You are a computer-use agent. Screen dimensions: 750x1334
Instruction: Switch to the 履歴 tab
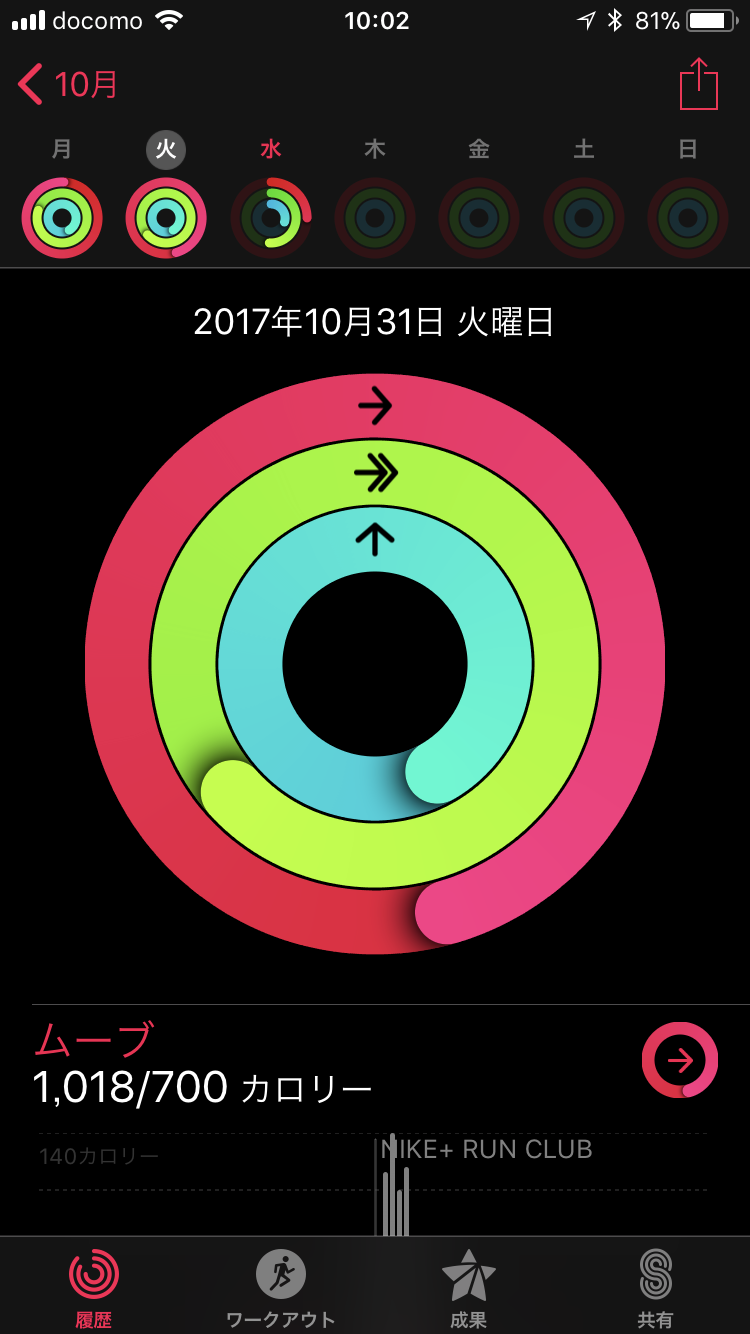pos(94,1286)
